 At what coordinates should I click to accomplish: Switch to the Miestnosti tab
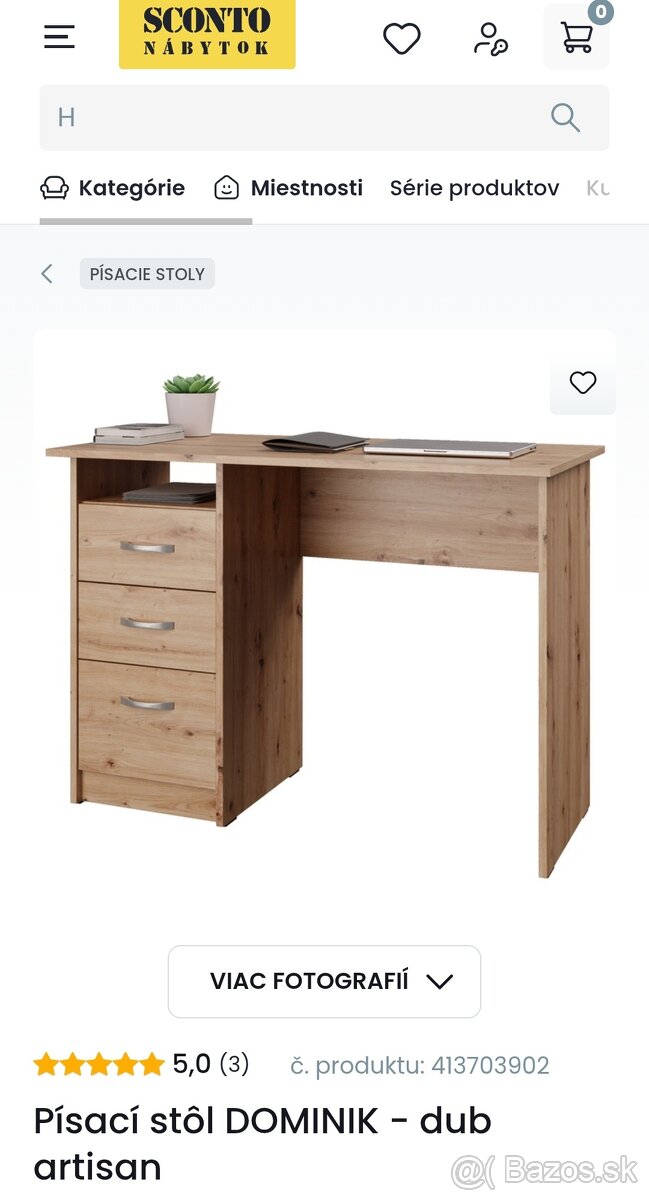289,188
